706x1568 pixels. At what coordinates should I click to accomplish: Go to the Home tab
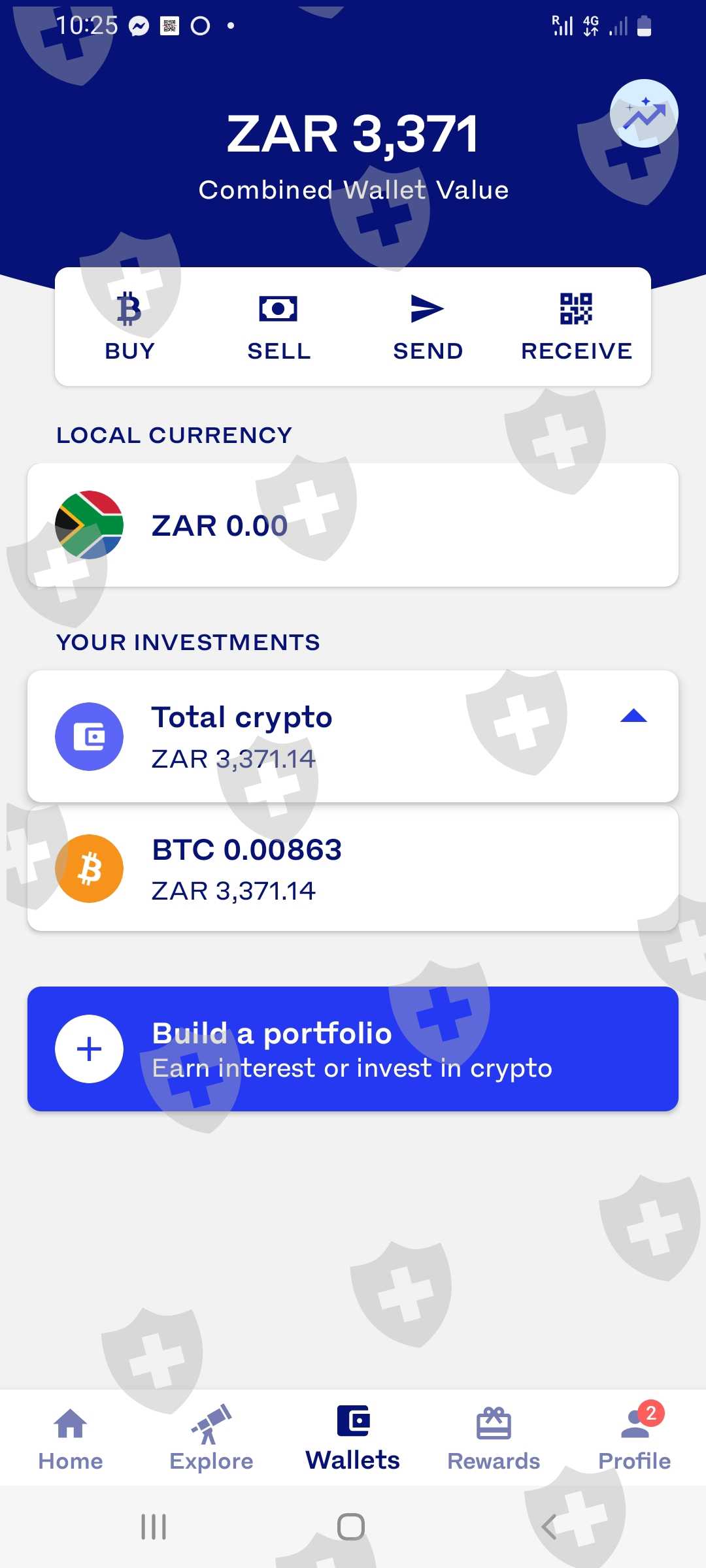(x=71, y=1439)
